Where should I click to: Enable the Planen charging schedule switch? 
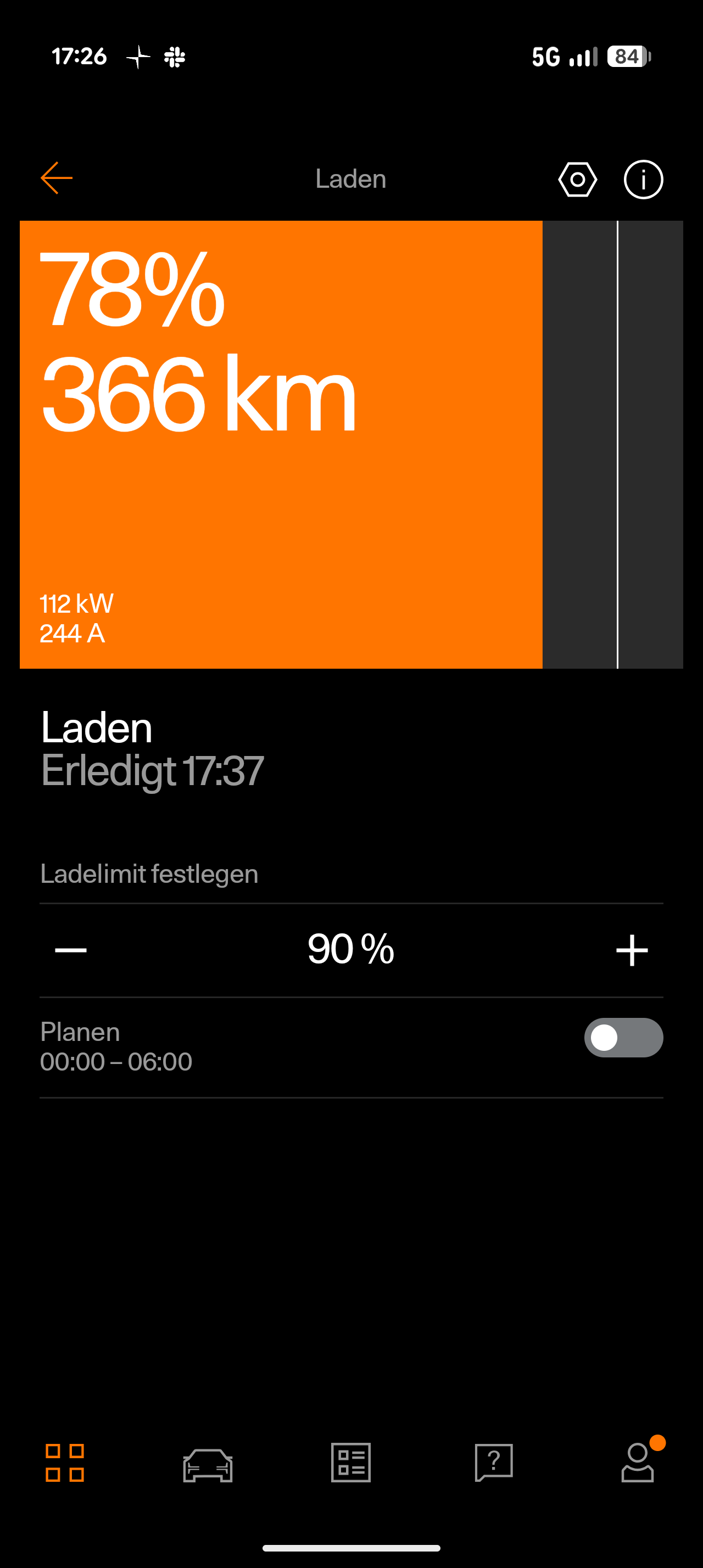click(623, 1038)
